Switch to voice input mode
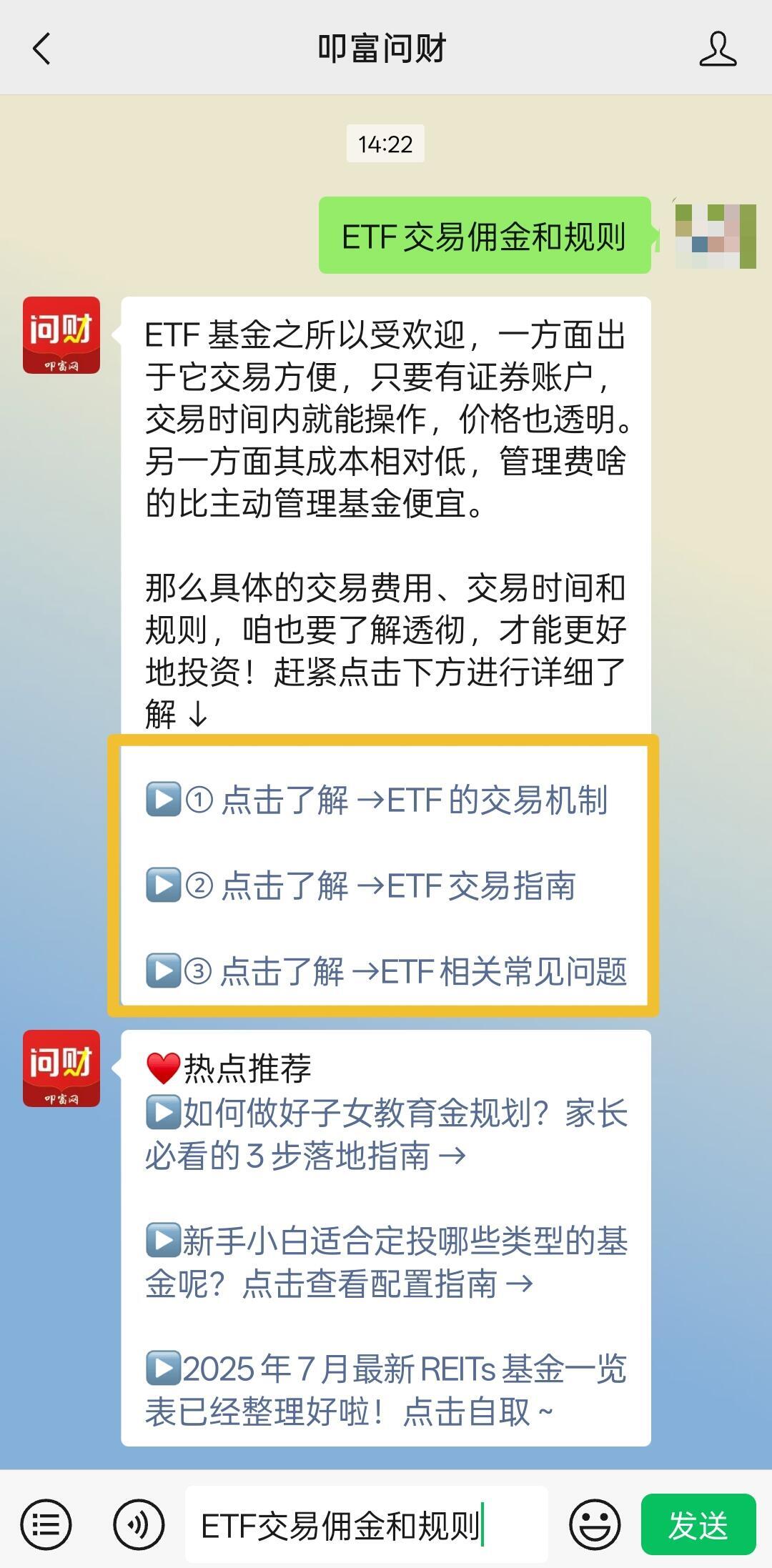 (138, 1524)
